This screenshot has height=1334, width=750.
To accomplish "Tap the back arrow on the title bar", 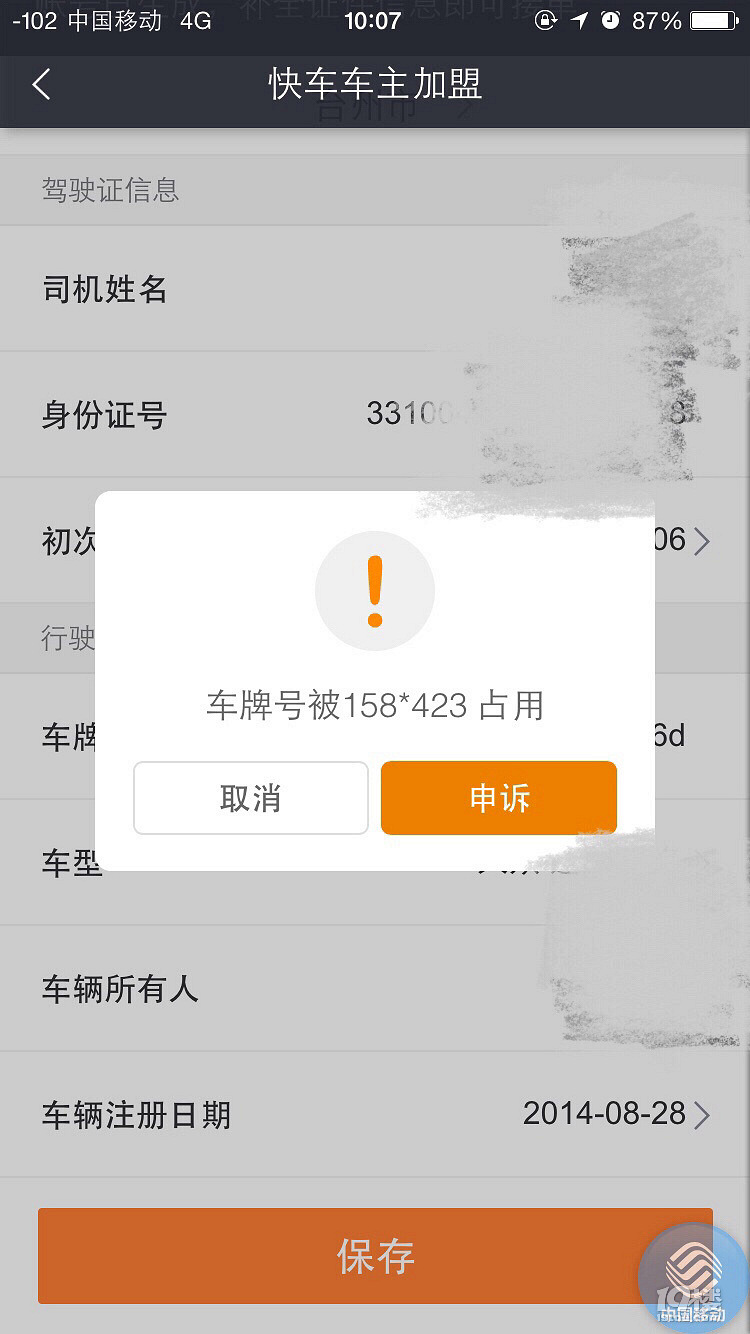I will pos(40,85).
